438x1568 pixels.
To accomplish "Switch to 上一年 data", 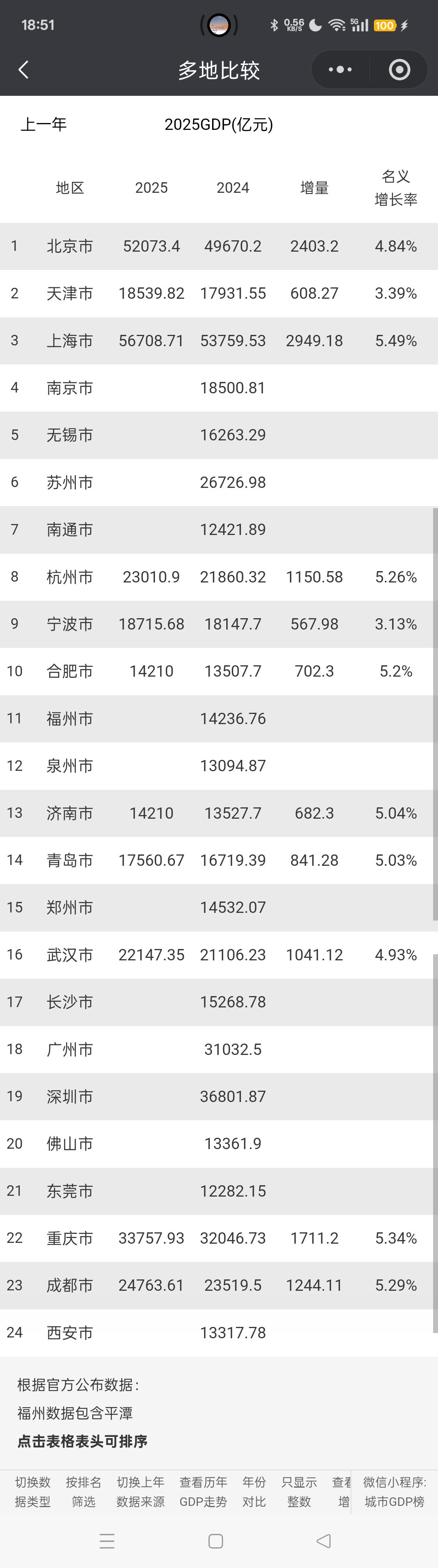I will click(44, 125).
